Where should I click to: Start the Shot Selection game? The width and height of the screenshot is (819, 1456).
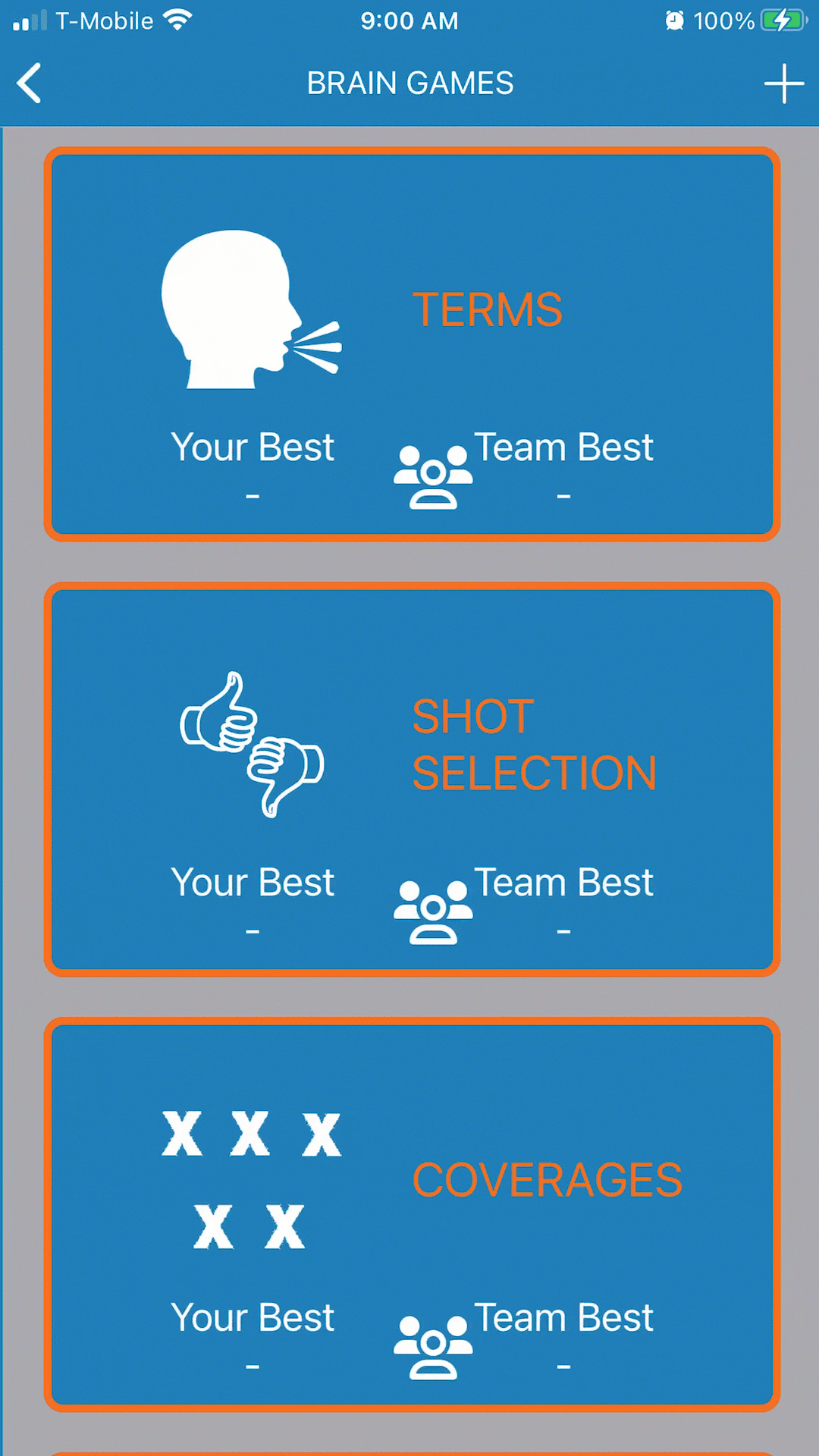point(412,780)
